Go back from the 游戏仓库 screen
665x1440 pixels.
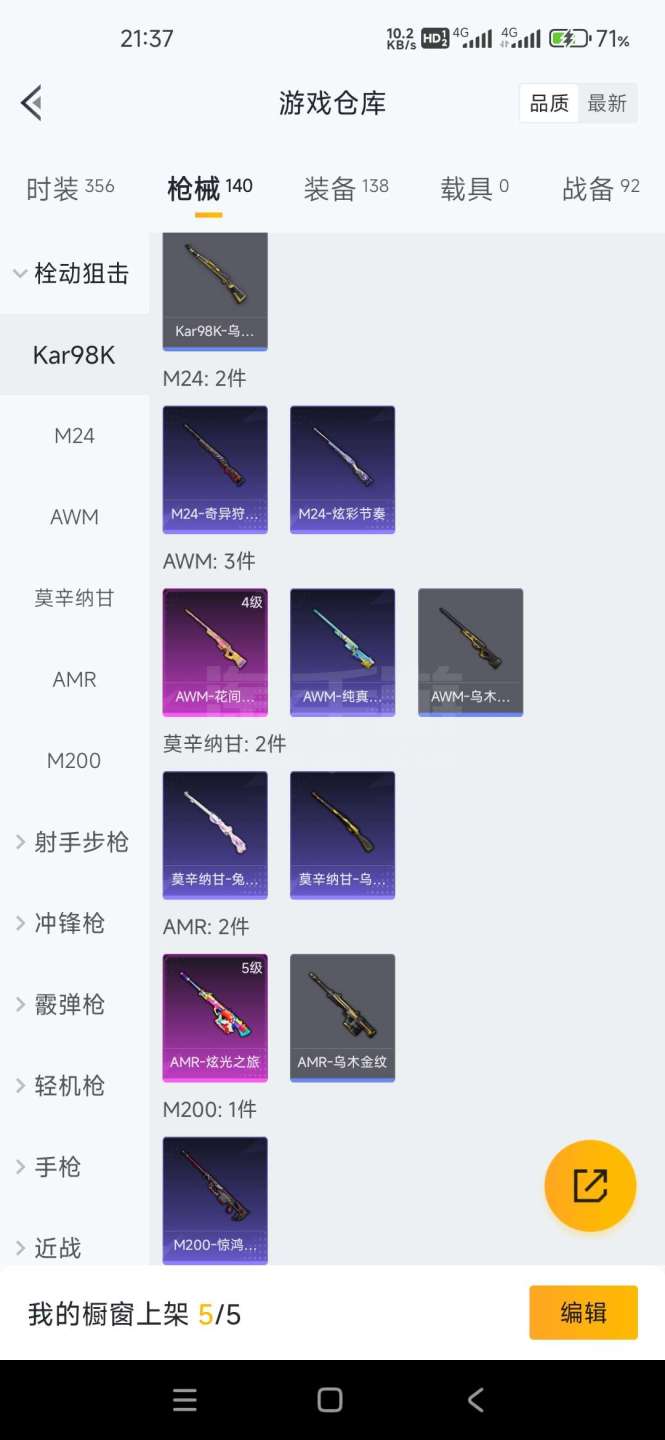click(x=32, y=103)
